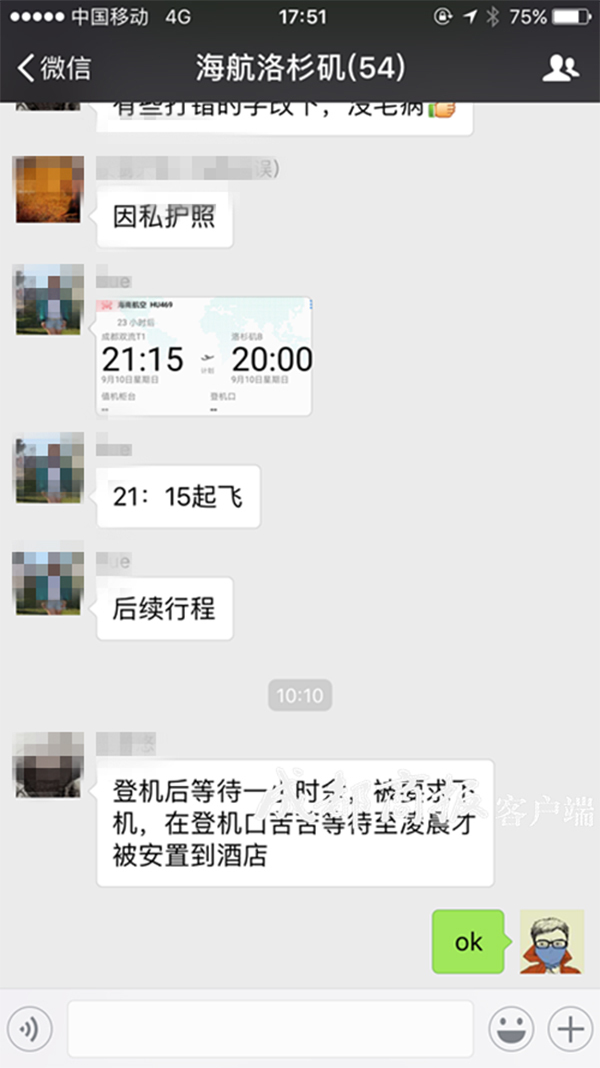600x1068 pixels.
Task: Open the plus attachment menu
Action: point(570,1028)
